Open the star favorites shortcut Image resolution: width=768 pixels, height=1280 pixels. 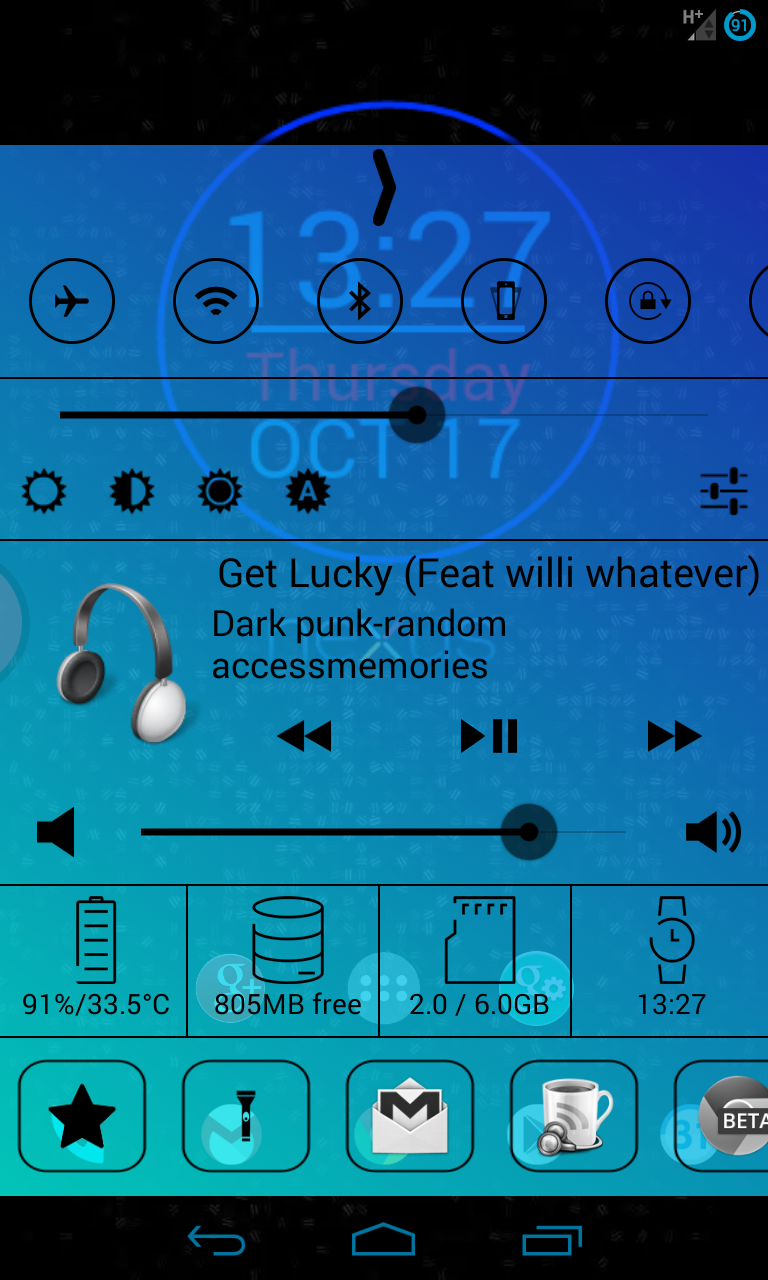82,1115
